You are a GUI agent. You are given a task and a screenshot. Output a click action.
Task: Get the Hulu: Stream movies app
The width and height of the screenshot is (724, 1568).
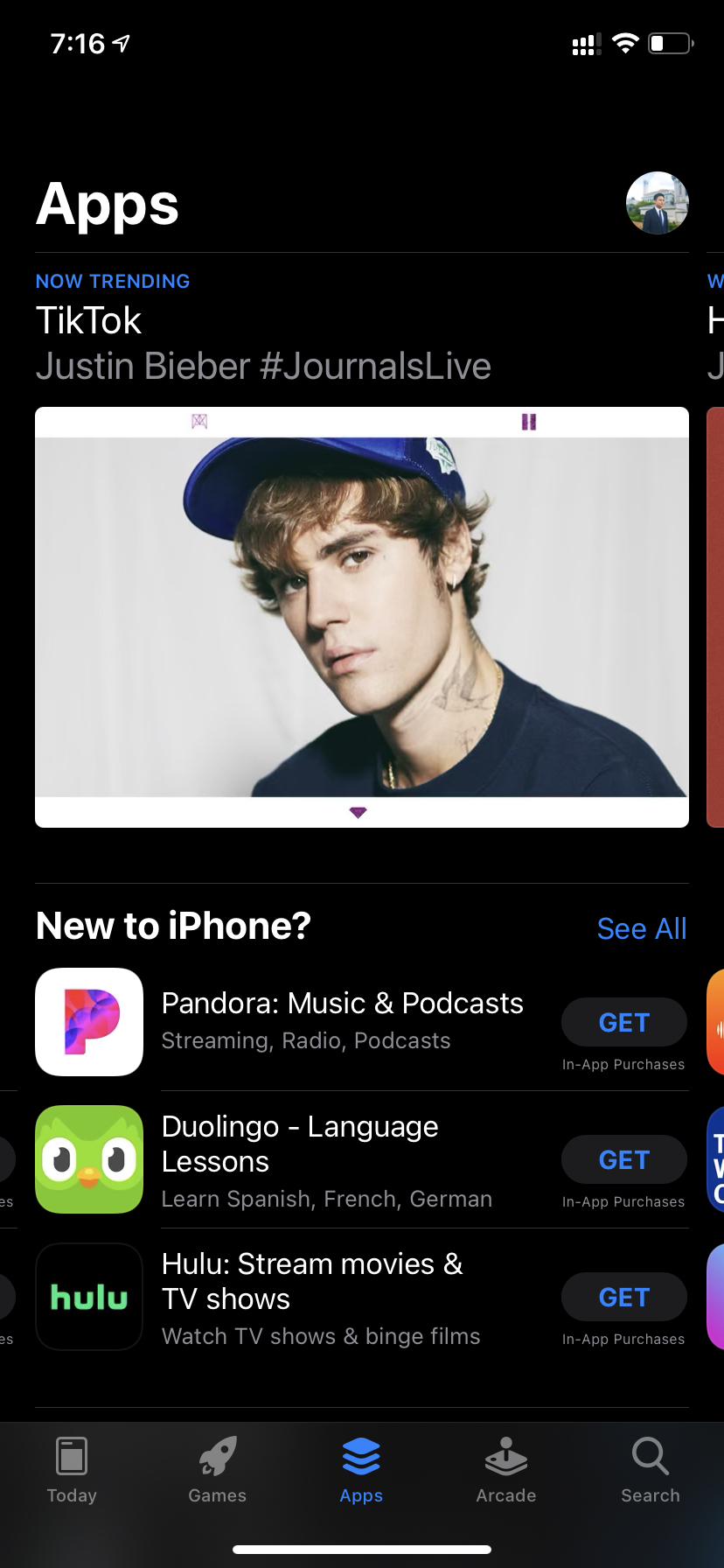point(623,1297)
